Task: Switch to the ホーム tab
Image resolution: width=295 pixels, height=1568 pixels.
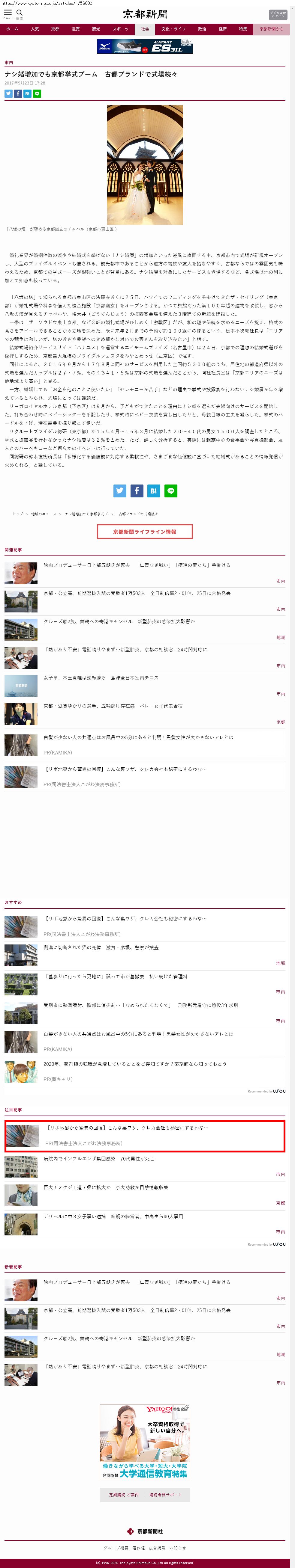Action: point(12,28)
